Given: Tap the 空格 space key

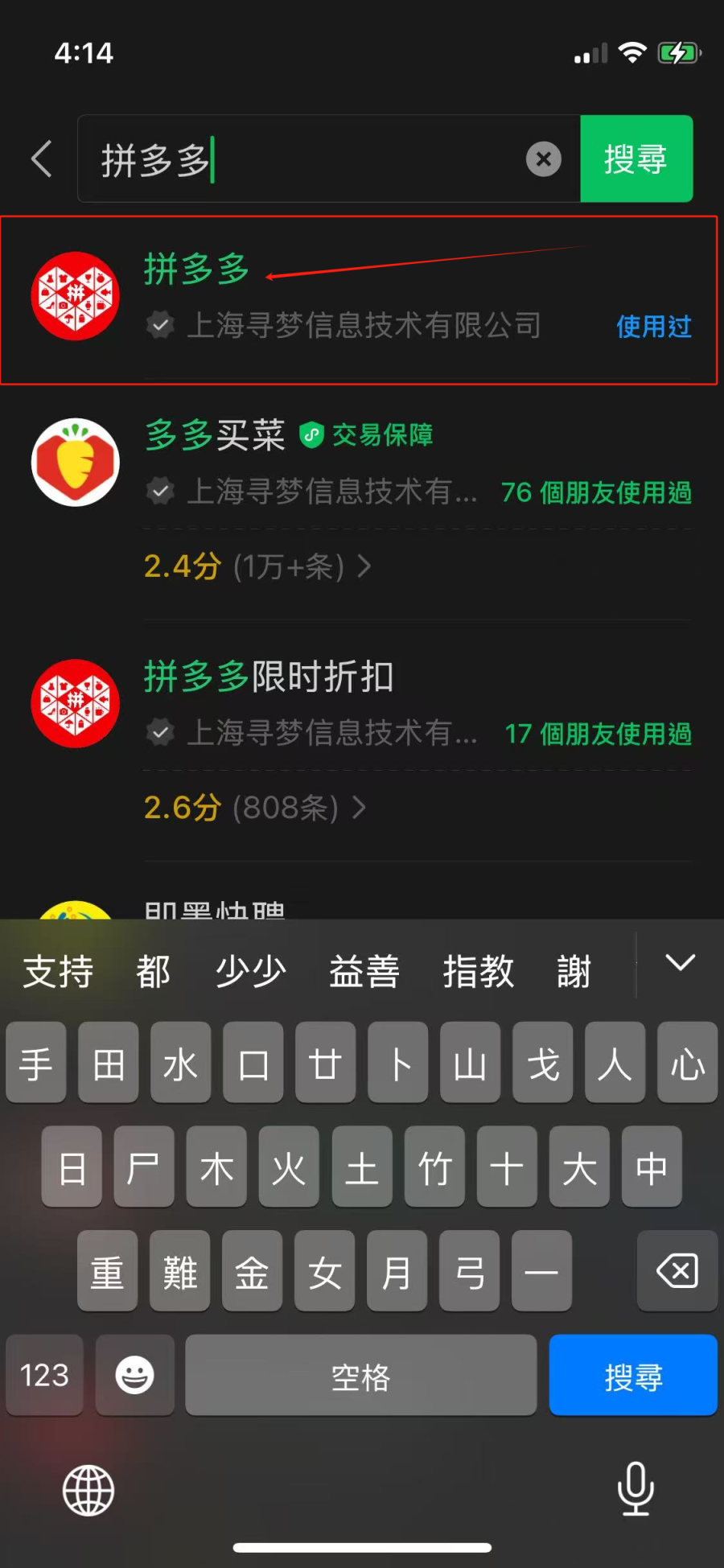Looking at the screenshot, I should [x=361, y=1375].
